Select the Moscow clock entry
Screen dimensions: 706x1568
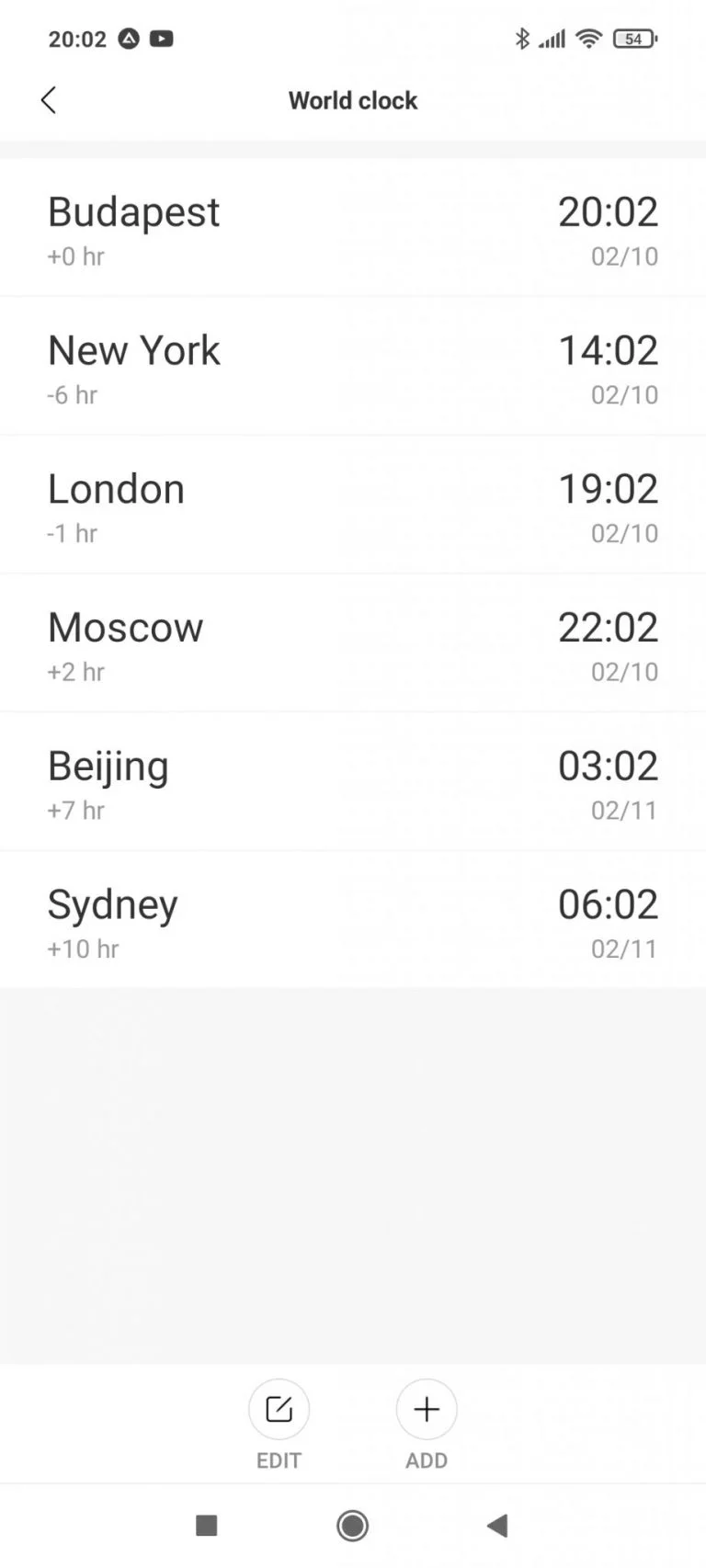[353, 642]
